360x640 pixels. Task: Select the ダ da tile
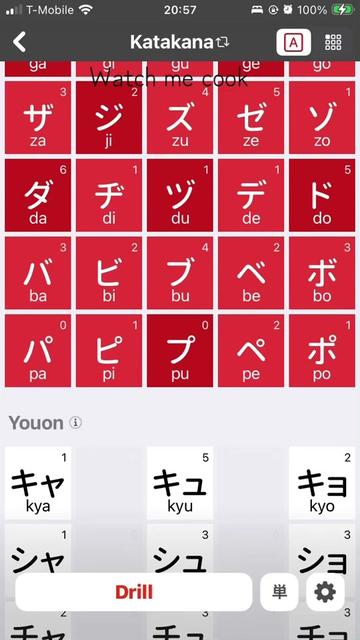(x=38, y=195)
